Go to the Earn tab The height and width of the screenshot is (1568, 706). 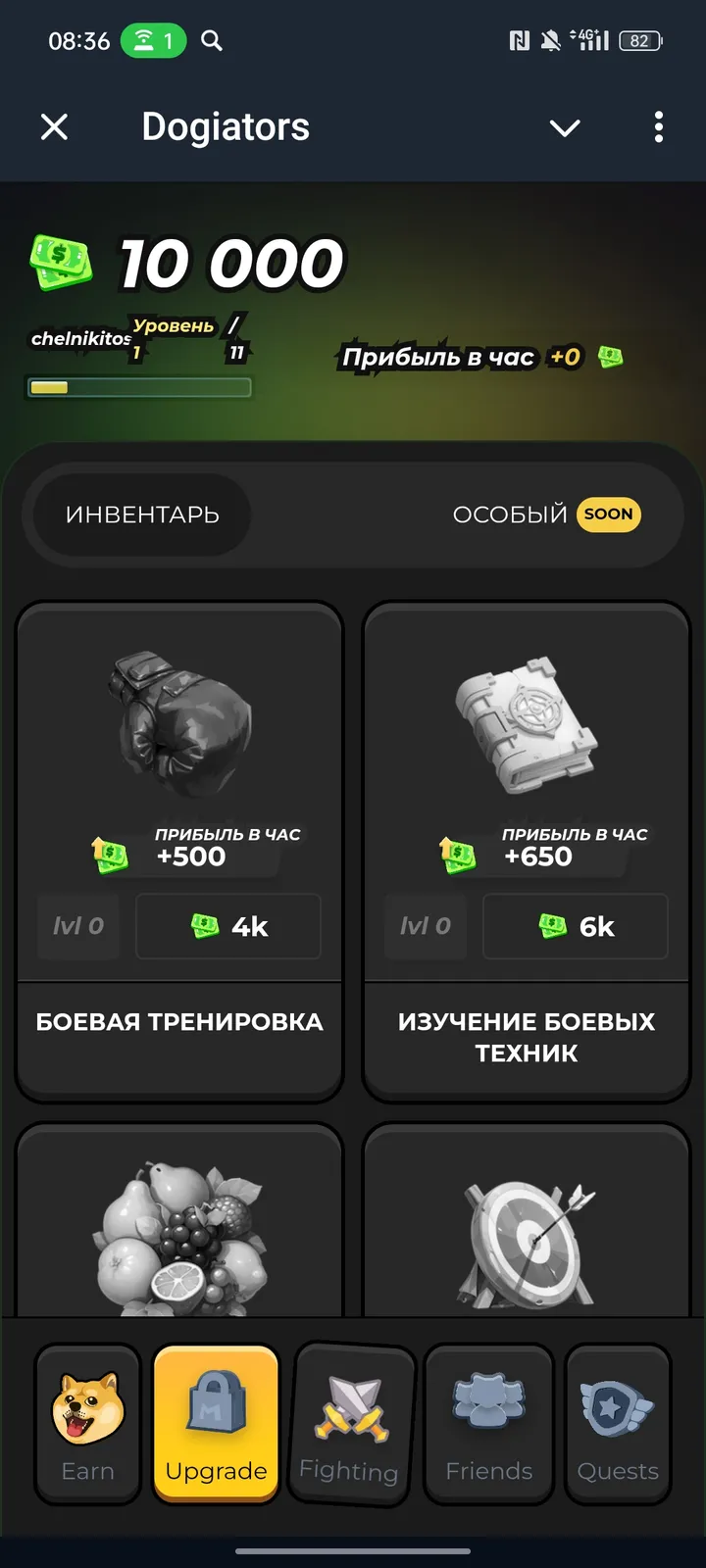[x=88, y=1424]
